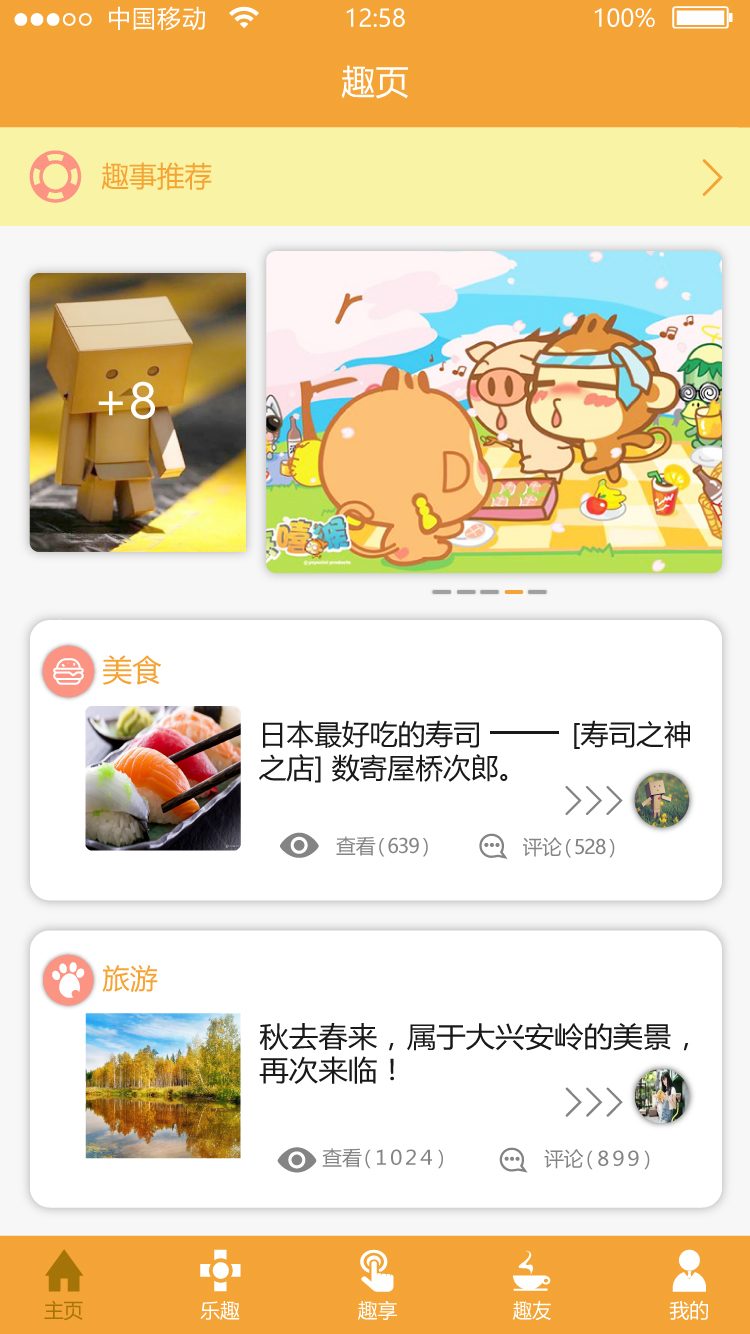Viewport: 750px width, 1334px height.
Task: Open the cartoon picnic carousel banner
Action: (494, 412)
